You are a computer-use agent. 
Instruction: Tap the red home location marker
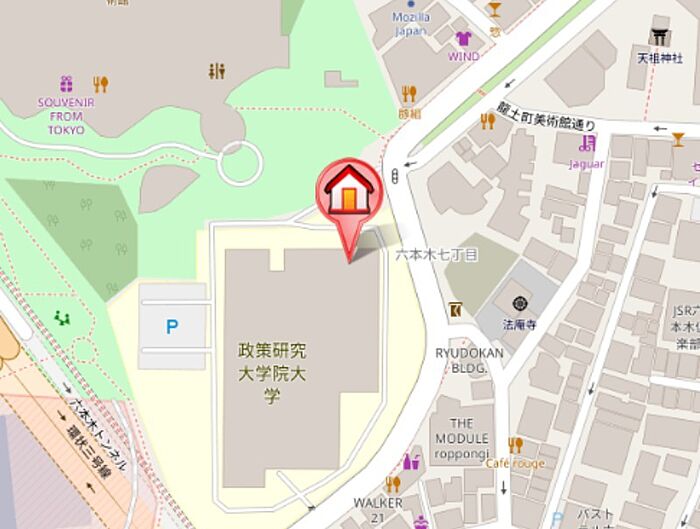pyautogui.click(x=349, y=193)
